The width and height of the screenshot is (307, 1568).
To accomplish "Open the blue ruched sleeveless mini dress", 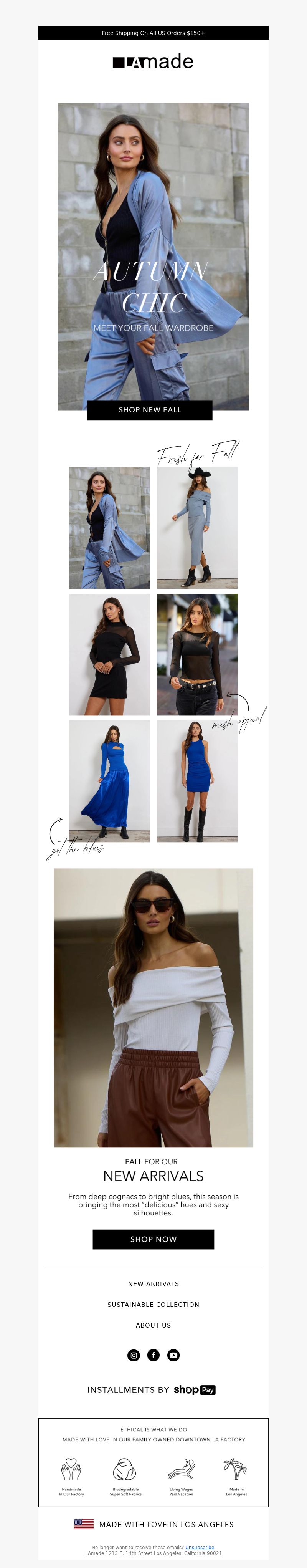I will pyautogui.click(x=197, y=781).
